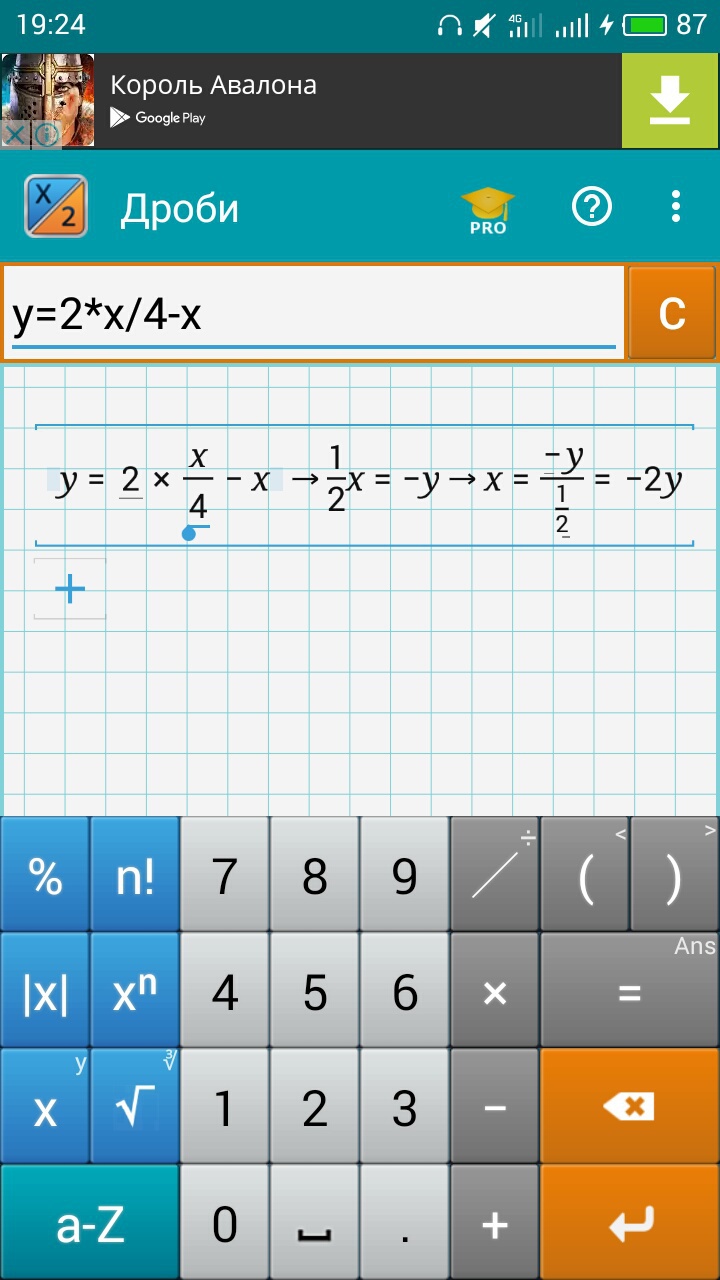
Task: Enter the fraction slash key
Action: (495, 875)
